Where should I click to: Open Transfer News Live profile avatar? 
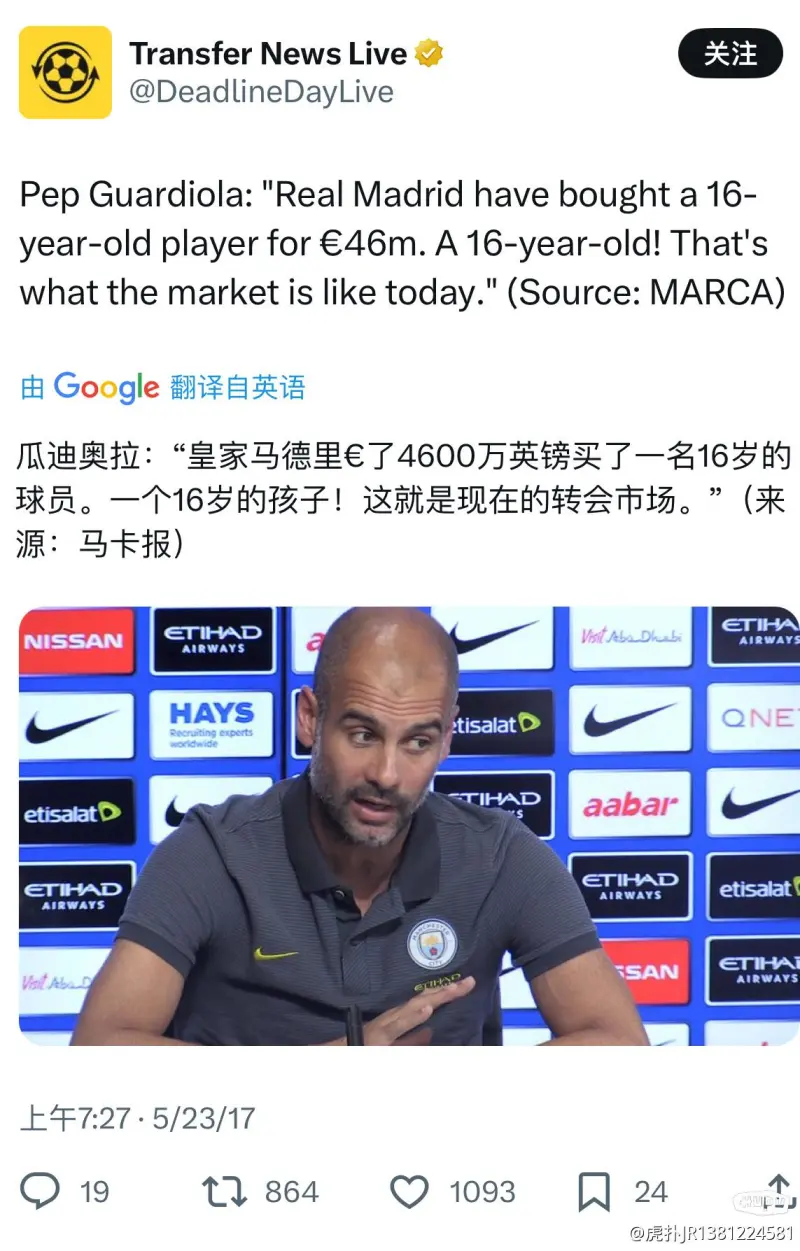tap(65, 73)
